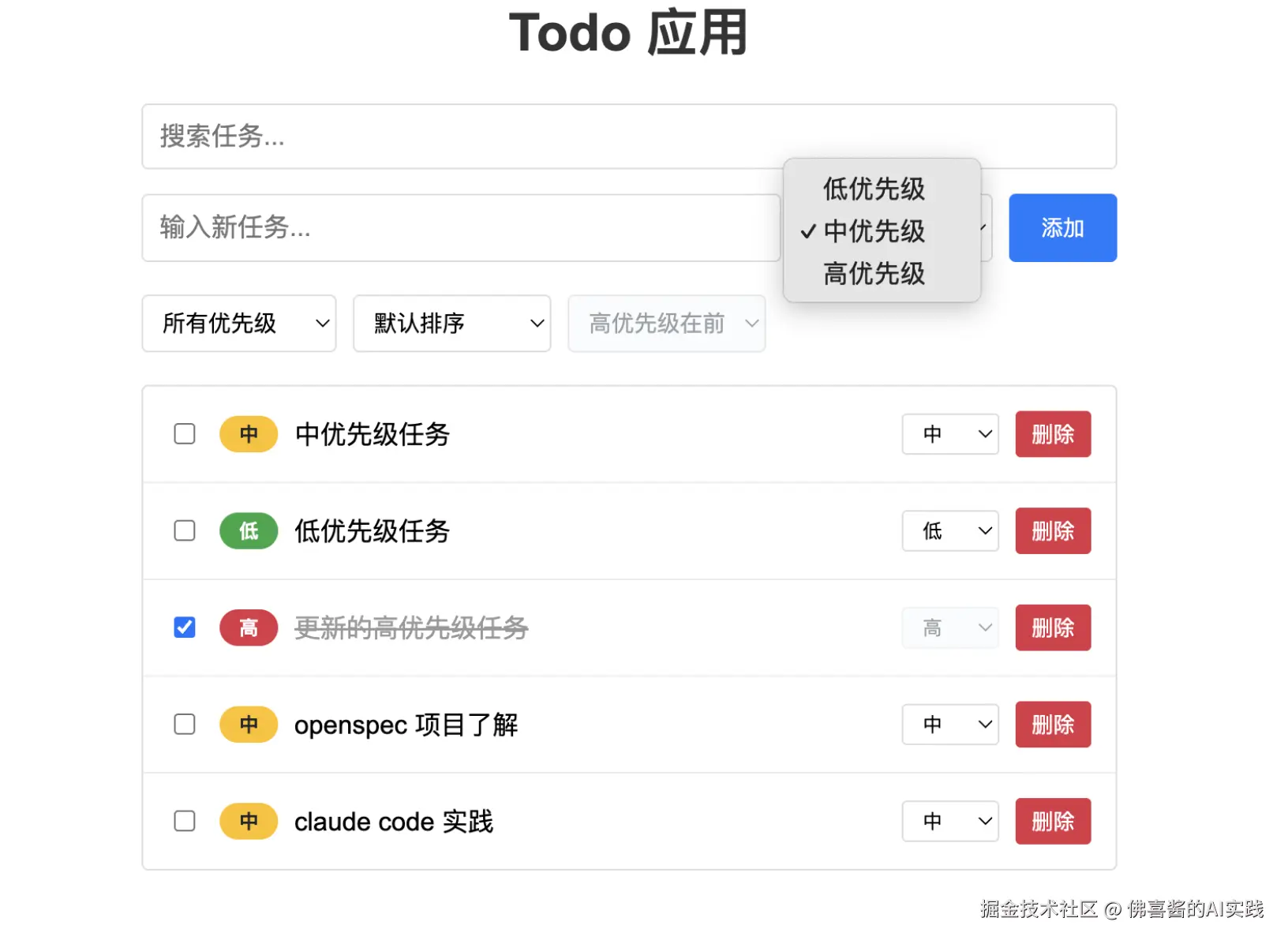Delete the 中优先级任务 item
Screen dimensions: 1288x944
pyautogui.click(x=1052, y=434)
